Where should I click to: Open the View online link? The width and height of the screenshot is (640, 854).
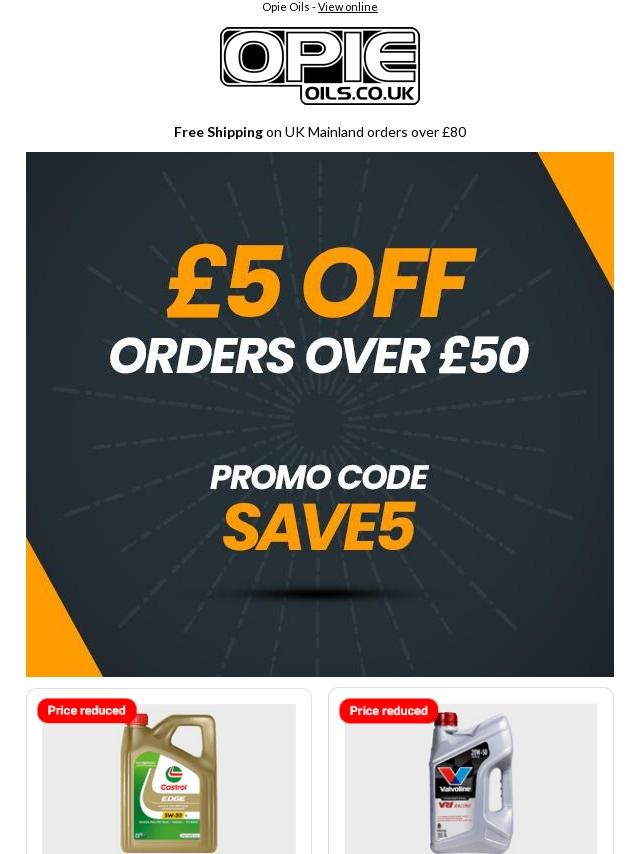[347, 7]
